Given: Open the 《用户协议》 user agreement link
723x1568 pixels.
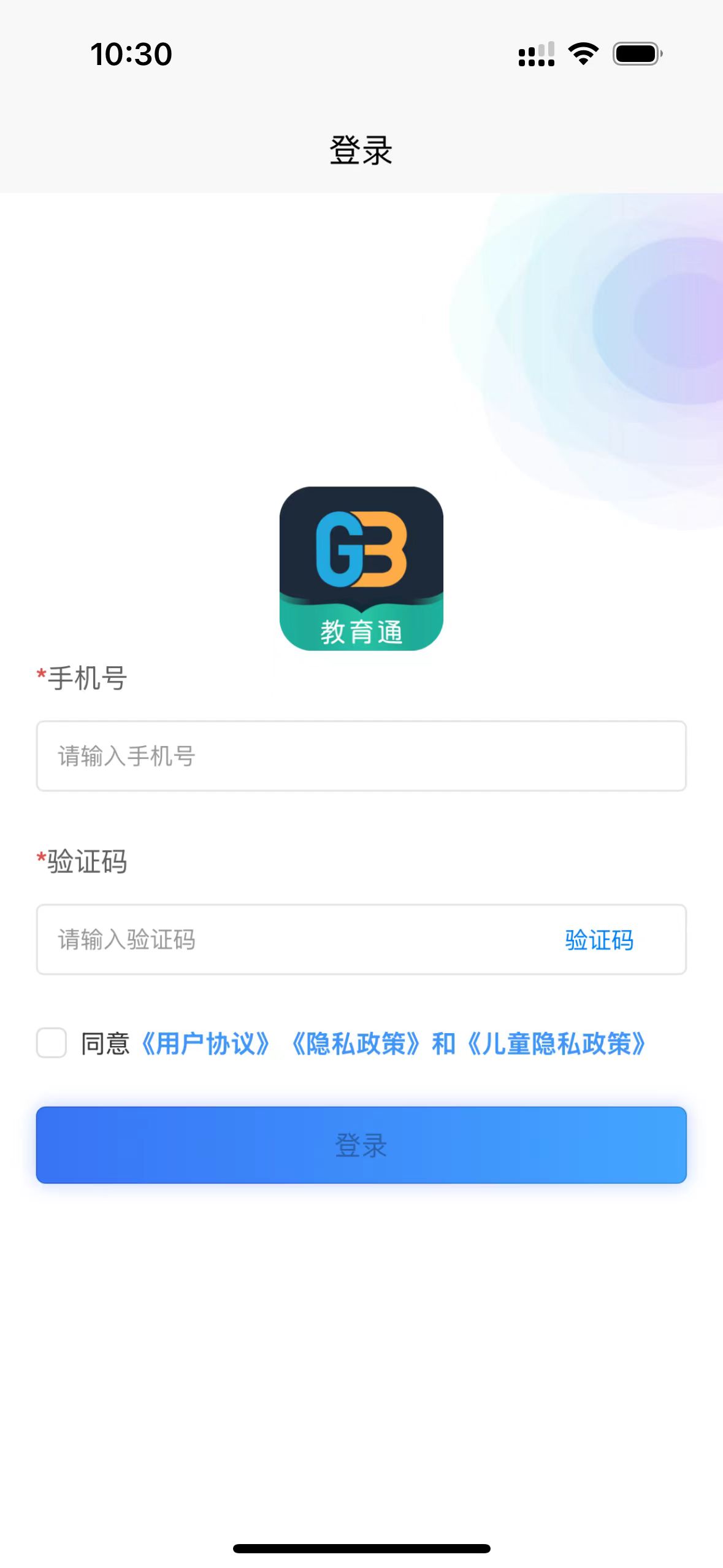Looking at the screenshot, I should [x=205, y=1043].
